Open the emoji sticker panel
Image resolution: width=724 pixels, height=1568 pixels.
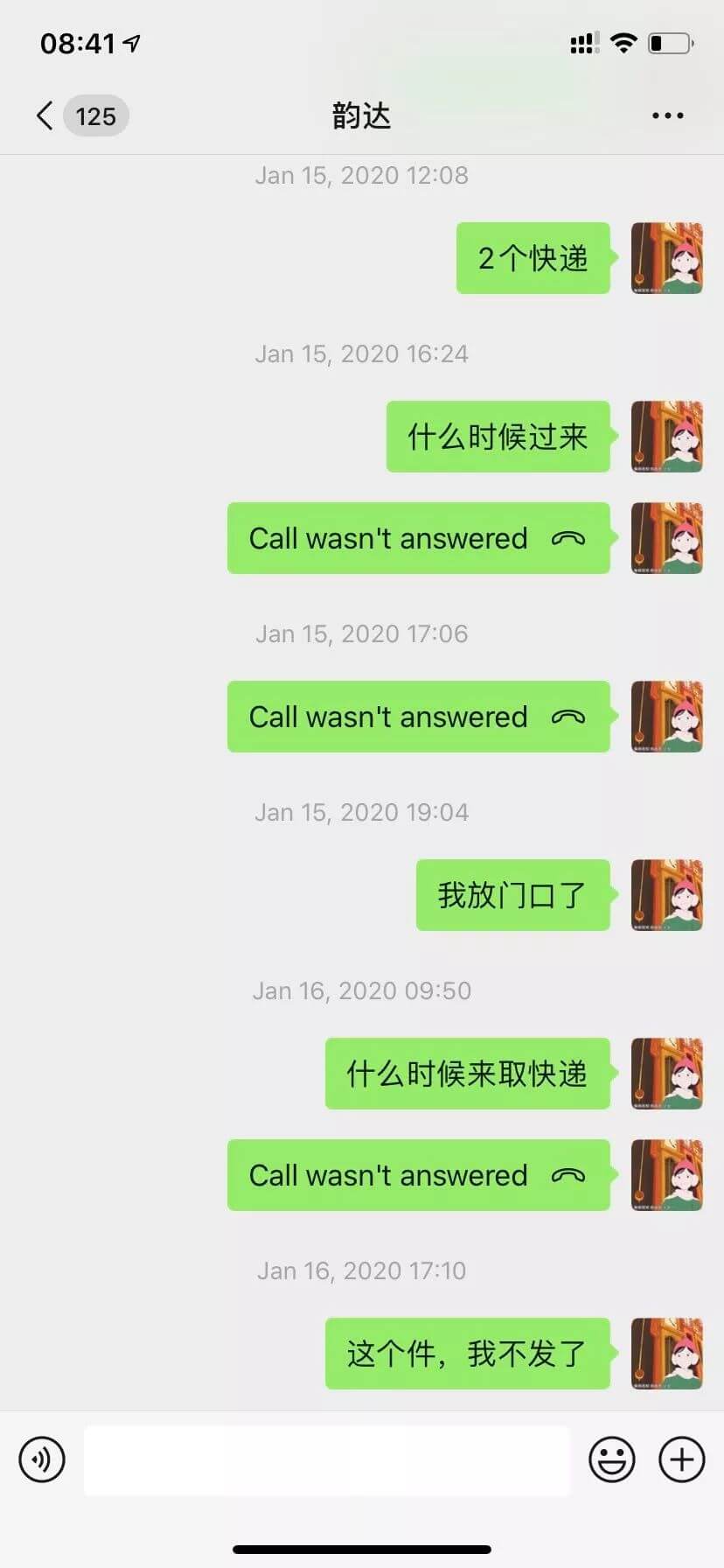pyautogui.click(x=611, y=1459)
